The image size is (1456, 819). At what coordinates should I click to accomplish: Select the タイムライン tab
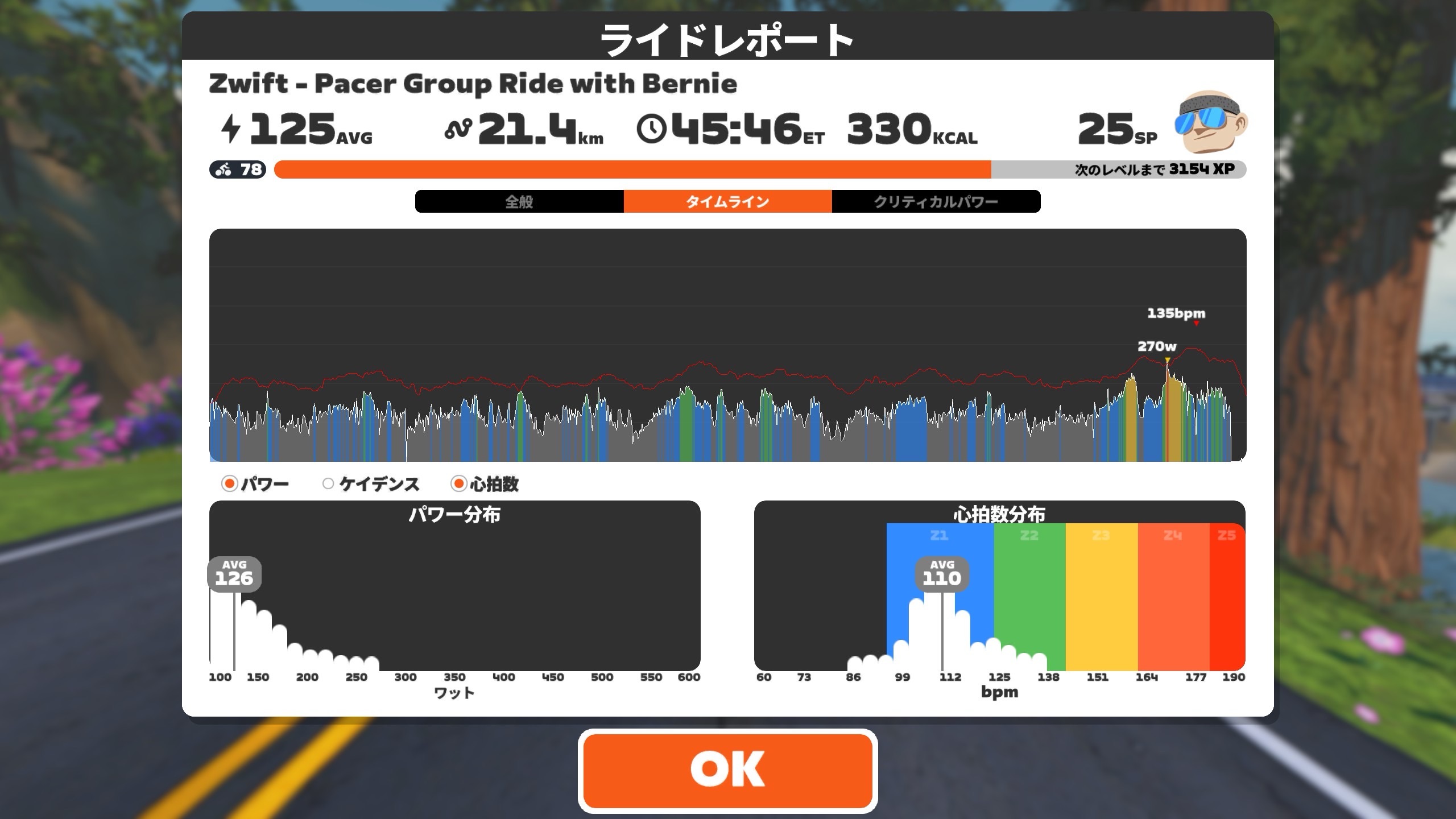pyautogui.click(x=727, y=201)
